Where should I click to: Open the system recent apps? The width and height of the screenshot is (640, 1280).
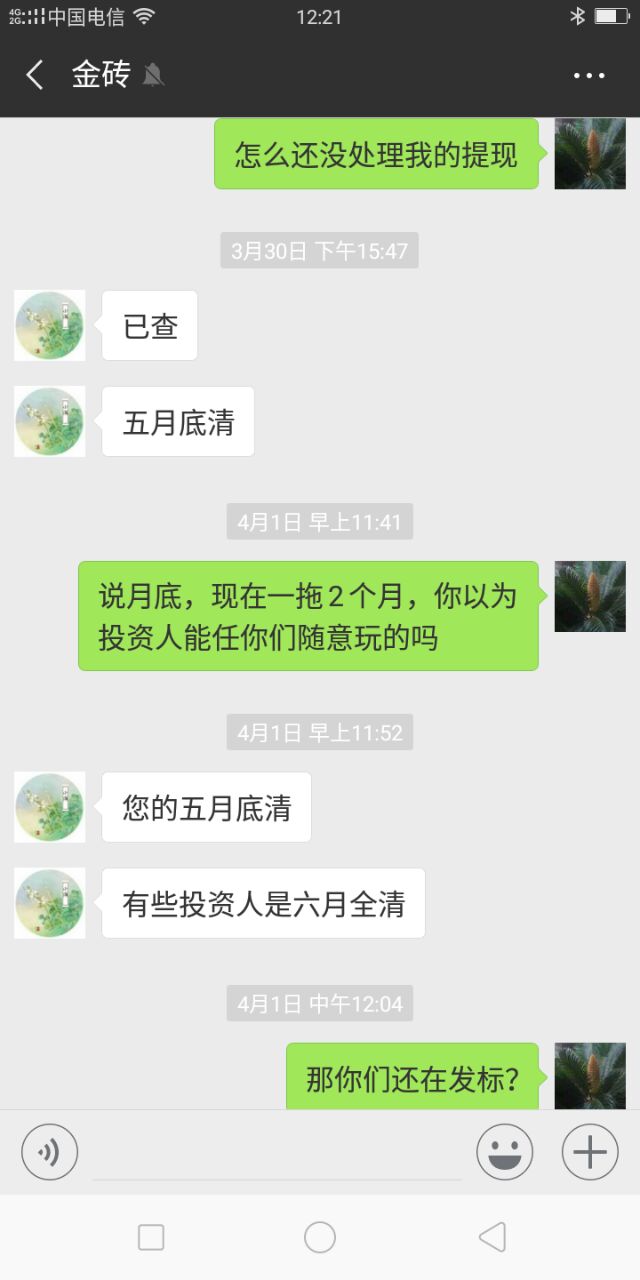tap(151, 1237)
